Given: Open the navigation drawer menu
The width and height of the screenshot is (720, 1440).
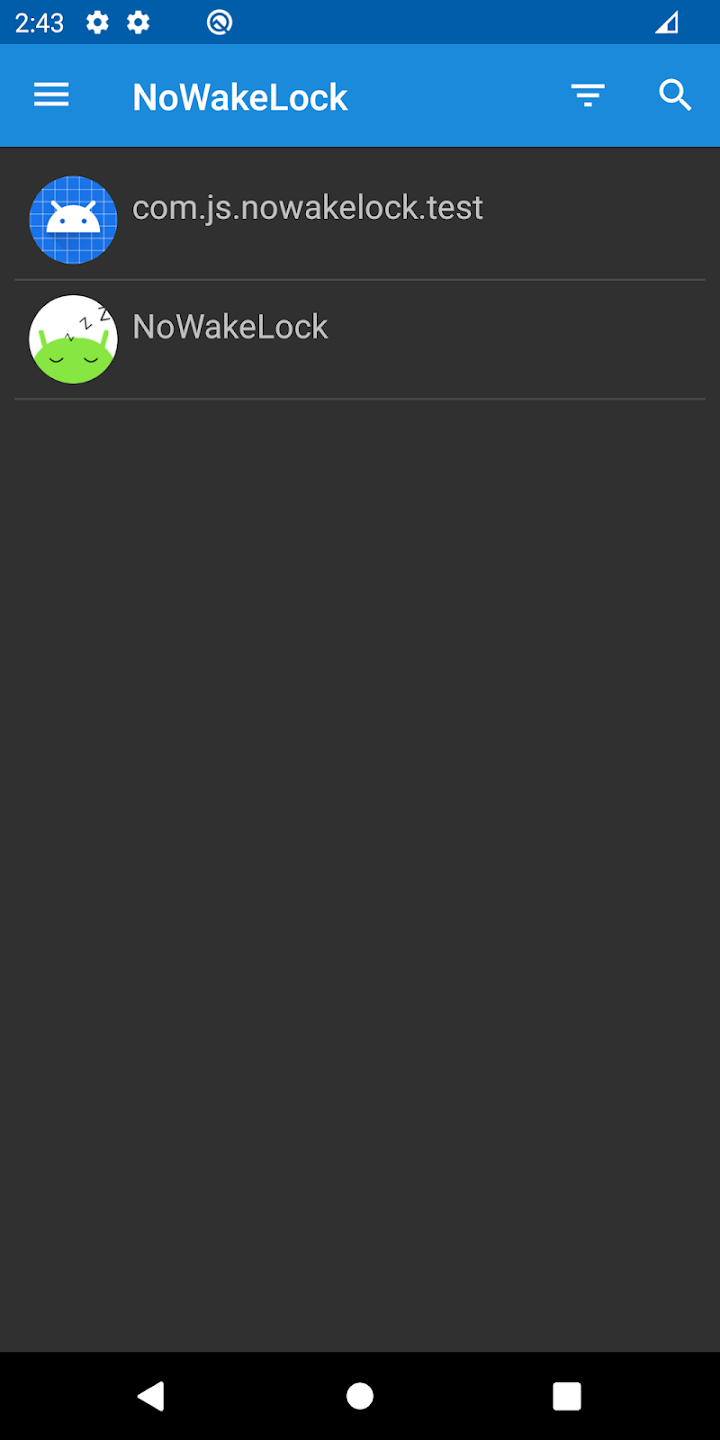Looking at the screenshot, I should pos(51,96).
